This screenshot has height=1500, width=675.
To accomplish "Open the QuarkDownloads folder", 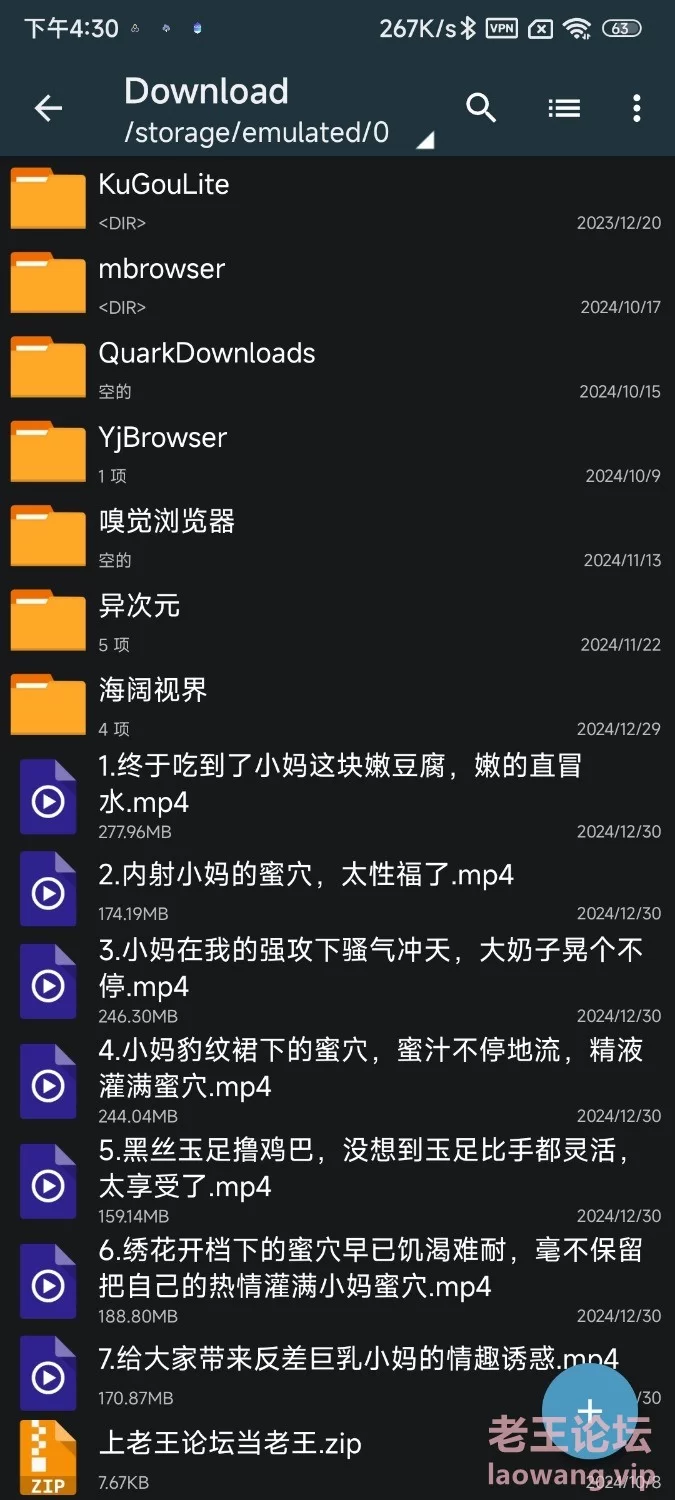I will [337, 368].
